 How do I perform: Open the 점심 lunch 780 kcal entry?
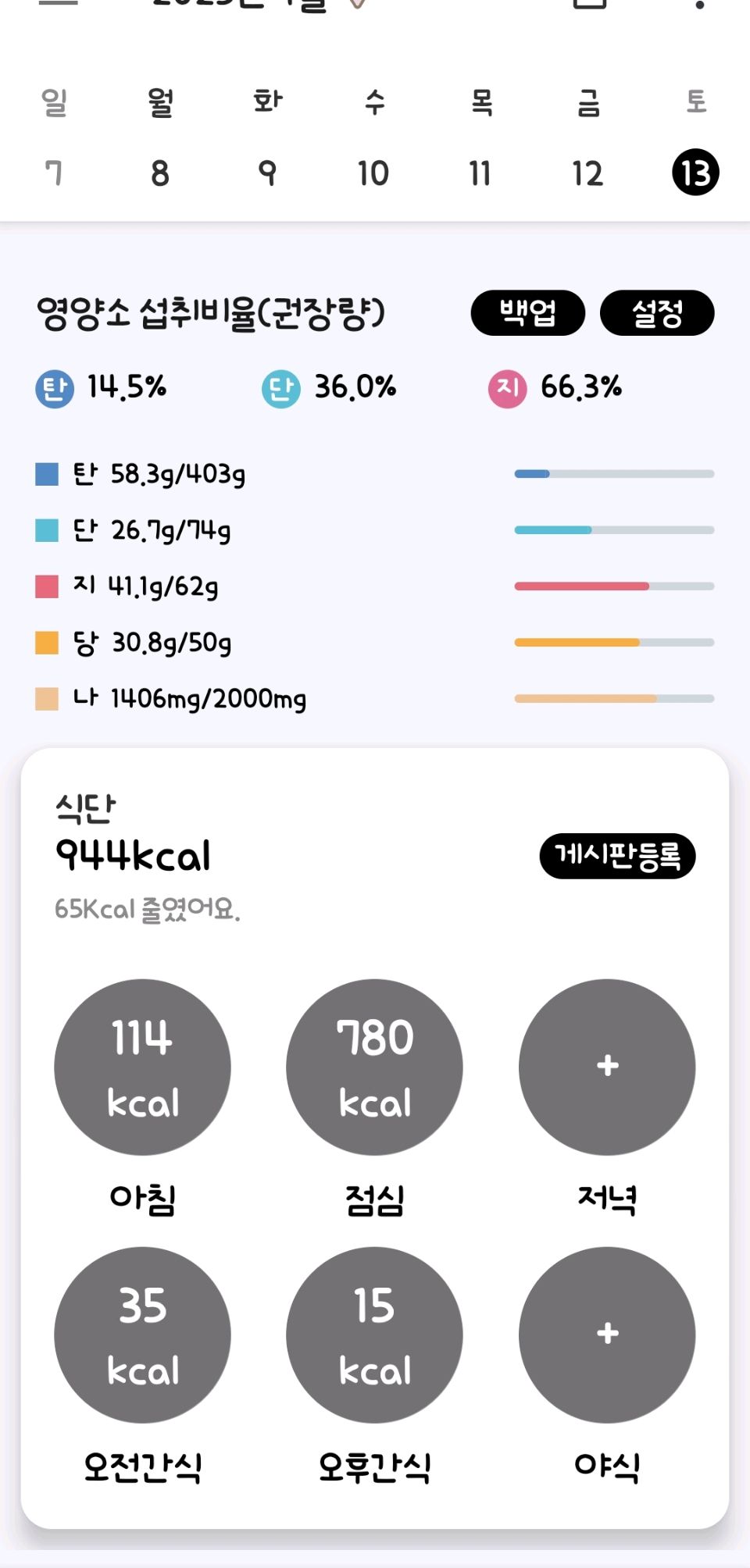[x=374, y=1067]
